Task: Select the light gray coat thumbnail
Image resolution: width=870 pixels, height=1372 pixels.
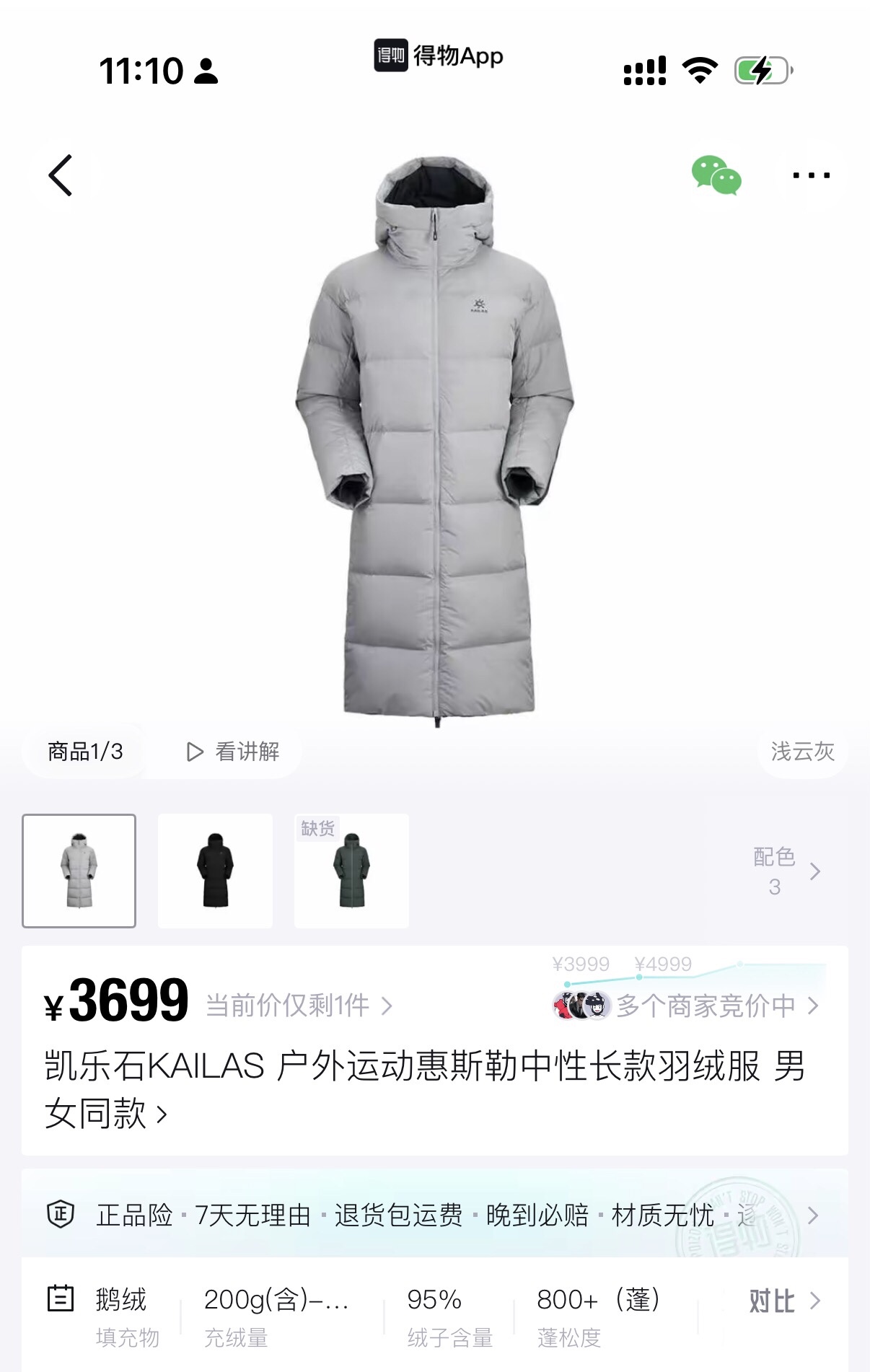Action: pyautogui.click(x=79, y=871)
